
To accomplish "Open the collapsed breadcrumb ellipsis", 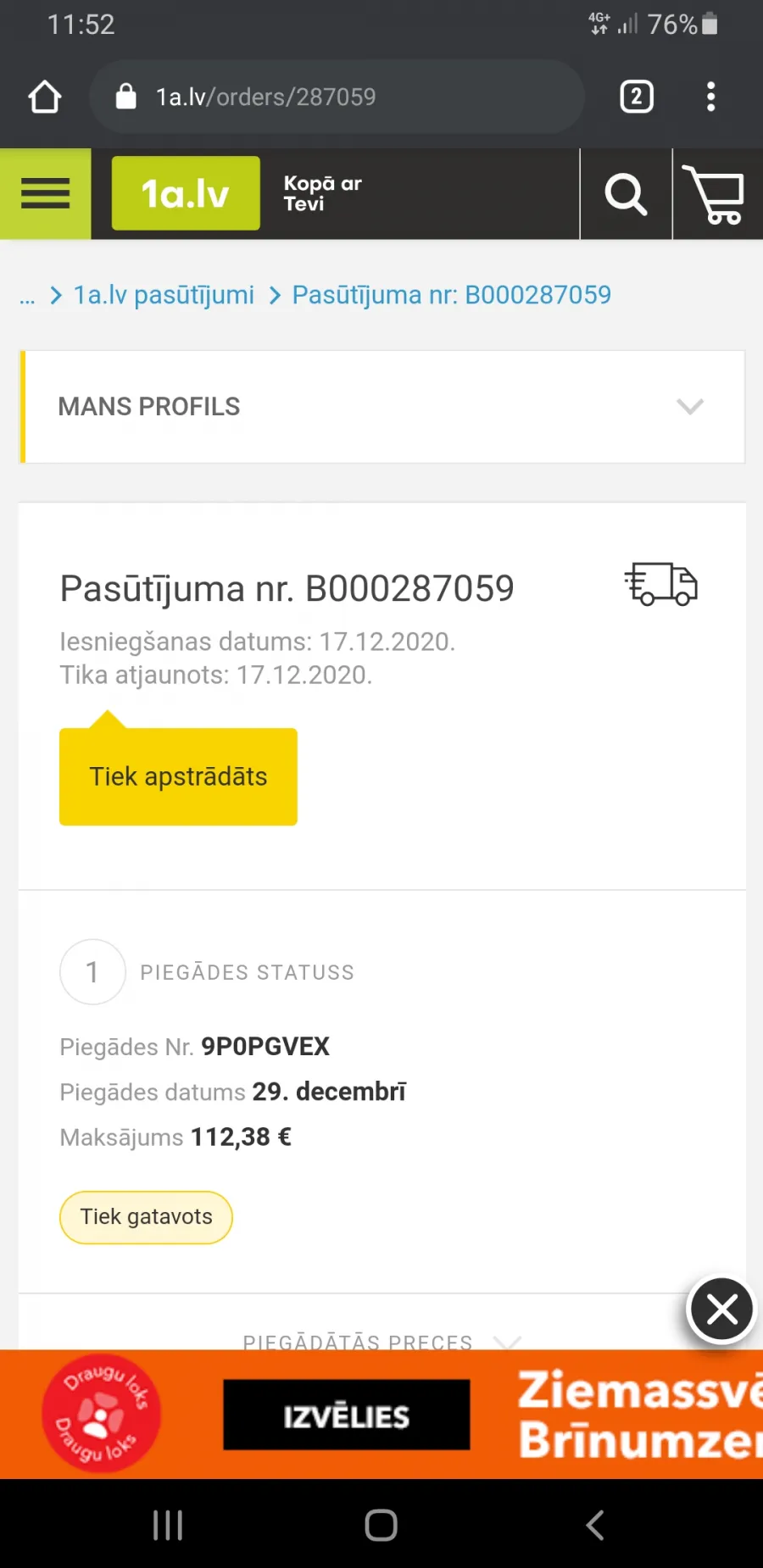I will click(27, 297).
